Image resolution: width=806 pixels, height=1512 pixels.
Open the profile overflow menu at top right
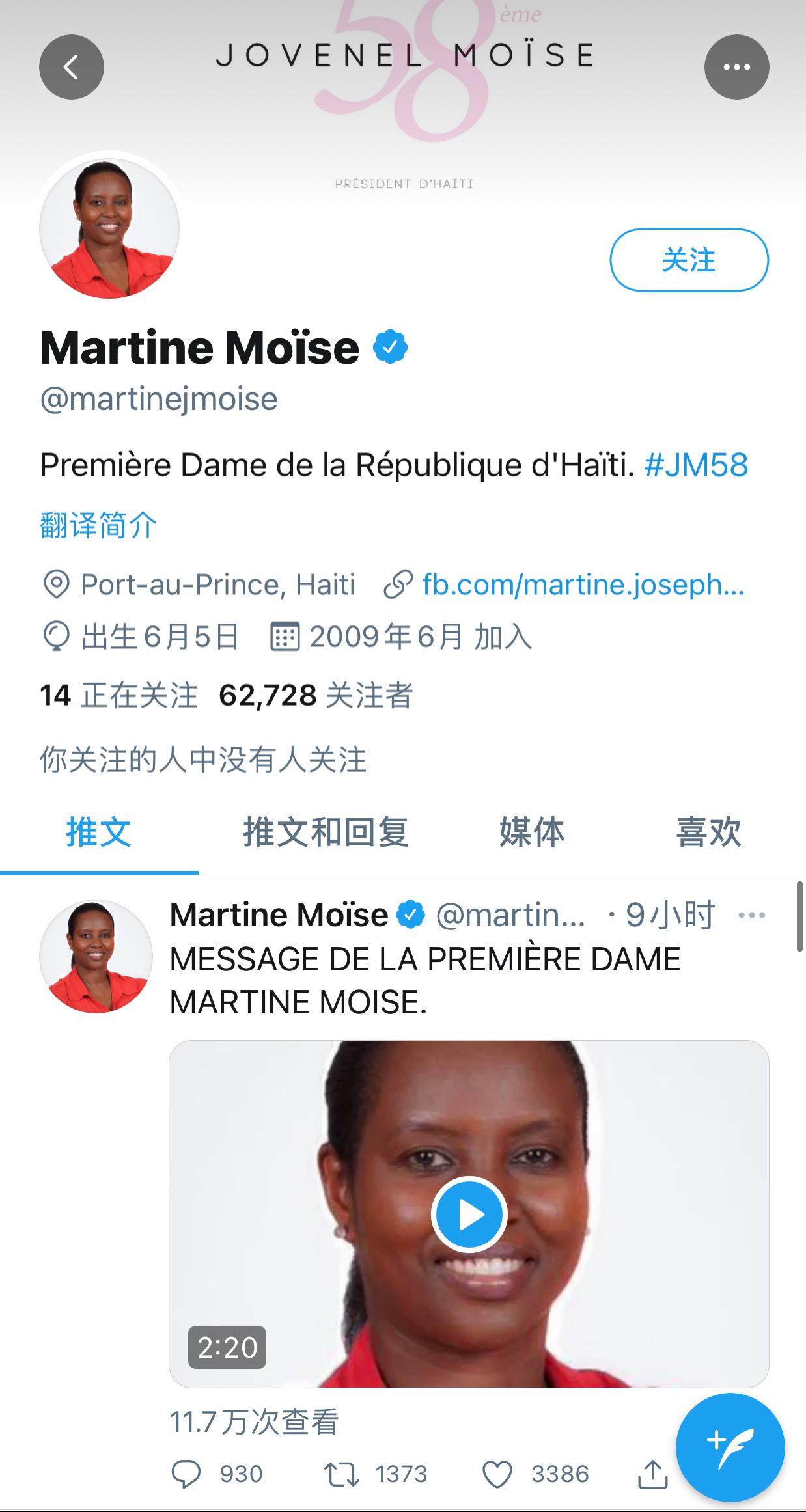tap(736, 66)
